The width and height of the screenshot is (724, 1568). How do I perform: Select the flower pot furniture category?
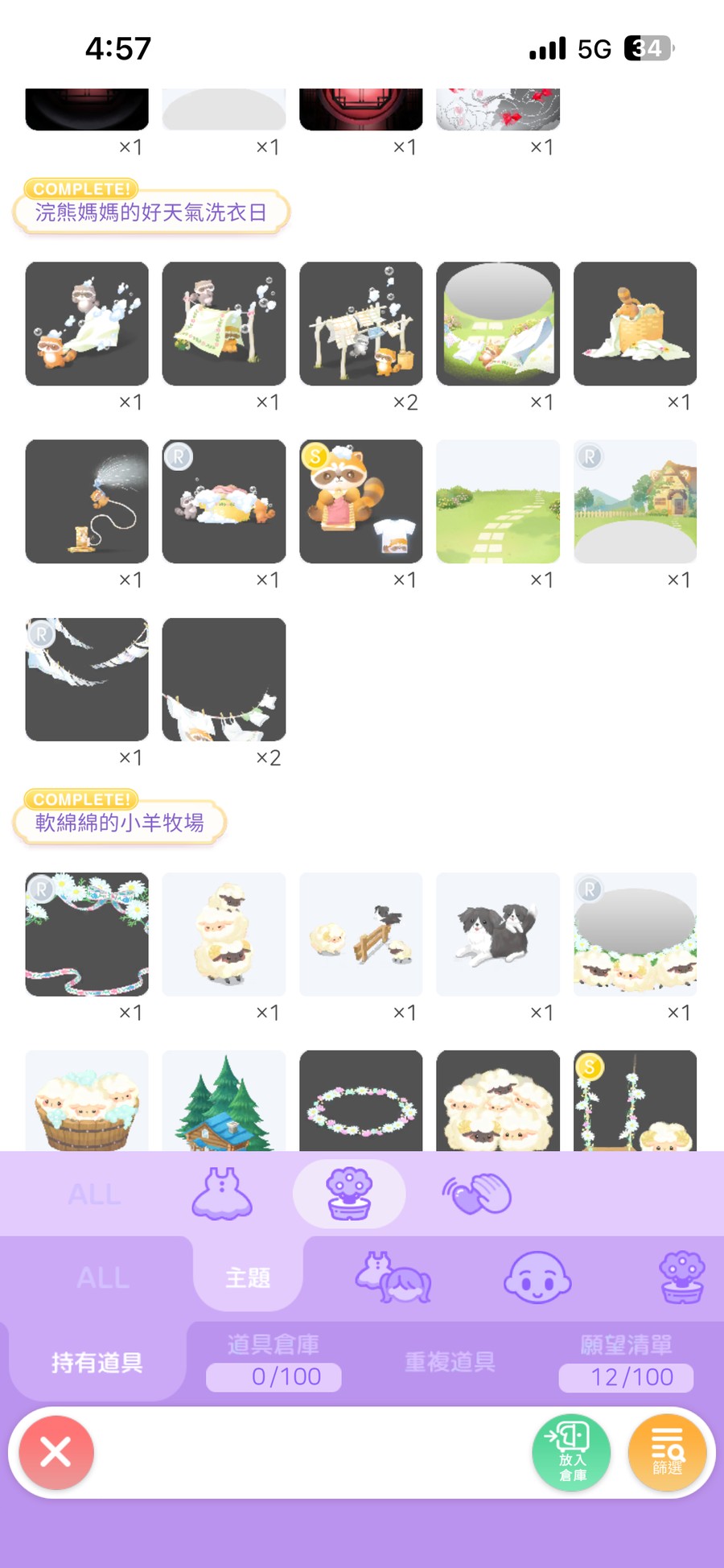click(x=349, y=1194)
